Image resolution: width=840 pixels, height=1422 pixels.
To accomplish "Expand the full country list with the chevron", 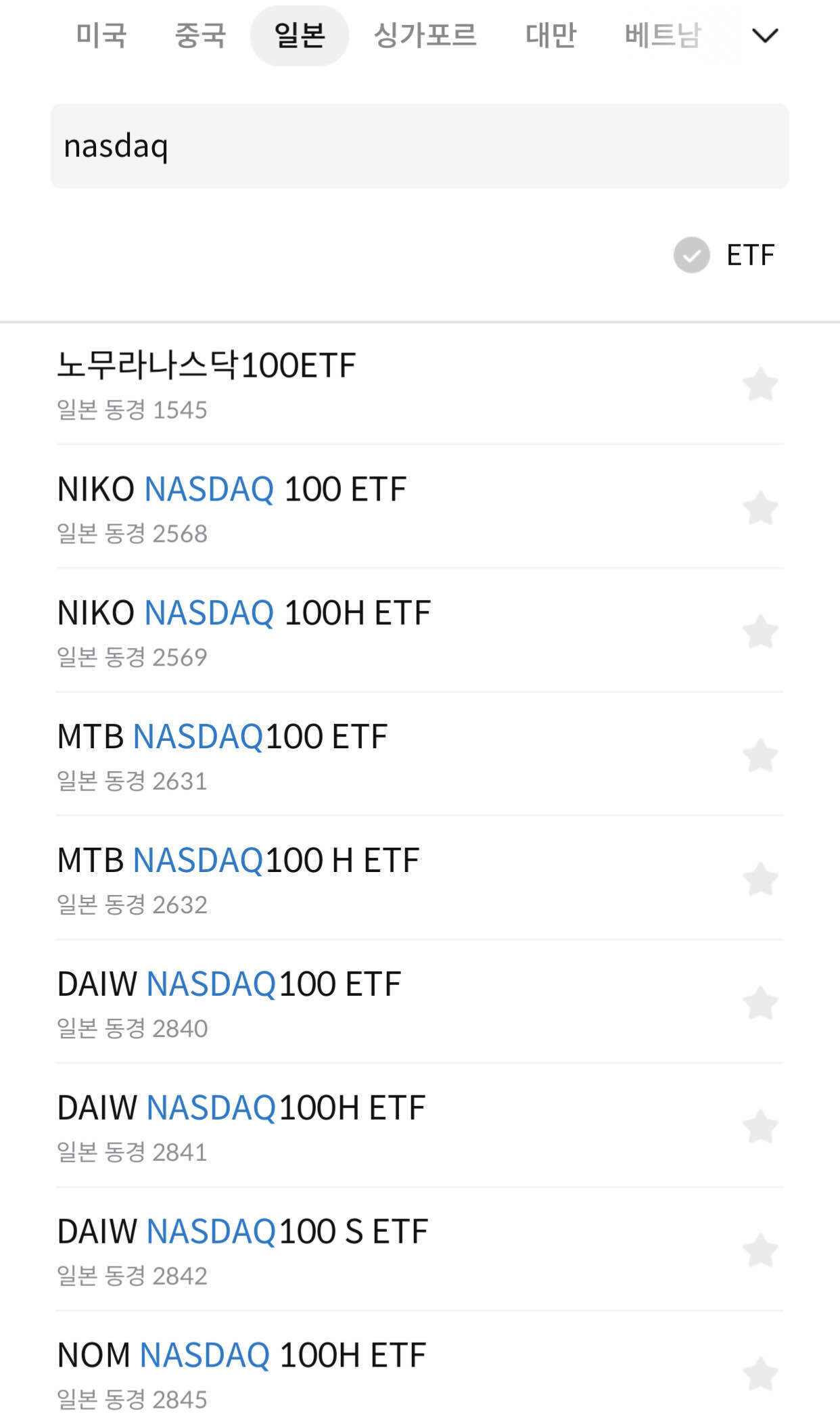I will point(764,35).
